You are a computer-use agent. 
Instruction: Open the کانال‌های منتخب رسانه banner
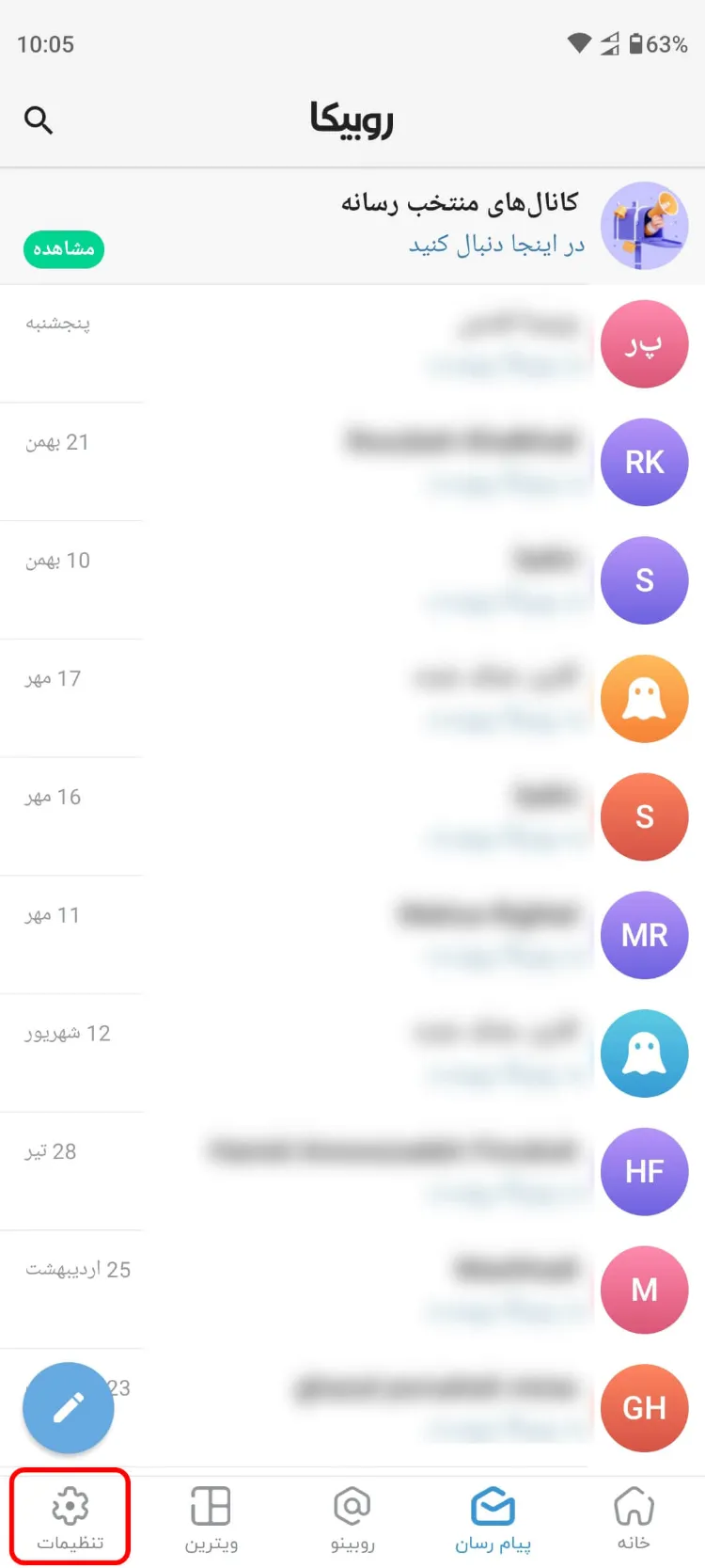point(352,226)
